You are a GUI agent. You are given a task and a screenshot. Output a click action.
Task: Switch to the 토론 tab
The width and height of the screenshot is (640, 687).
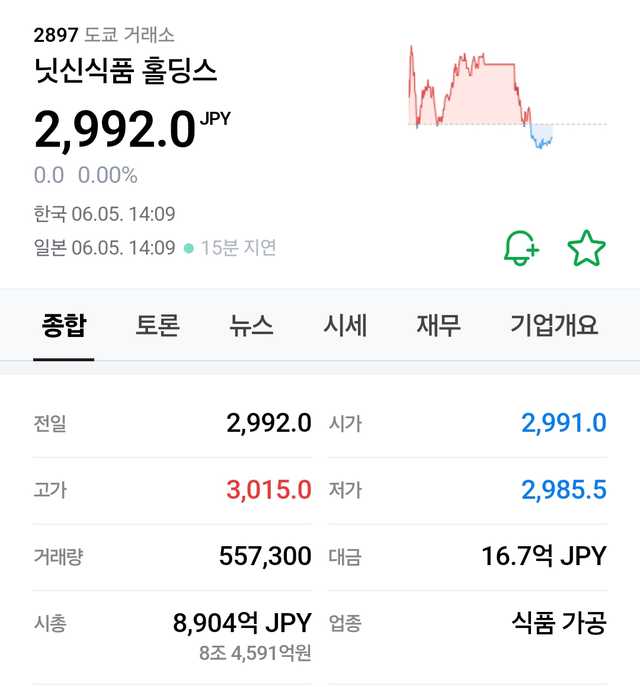(157, 325)
